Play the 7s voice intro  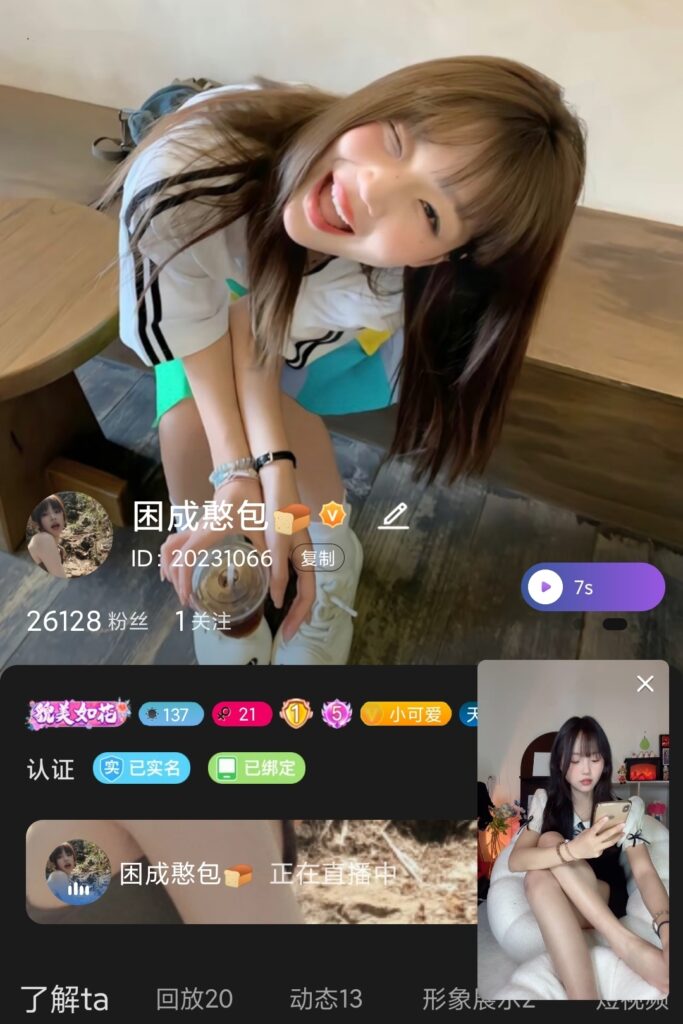(x=592, y=587)
